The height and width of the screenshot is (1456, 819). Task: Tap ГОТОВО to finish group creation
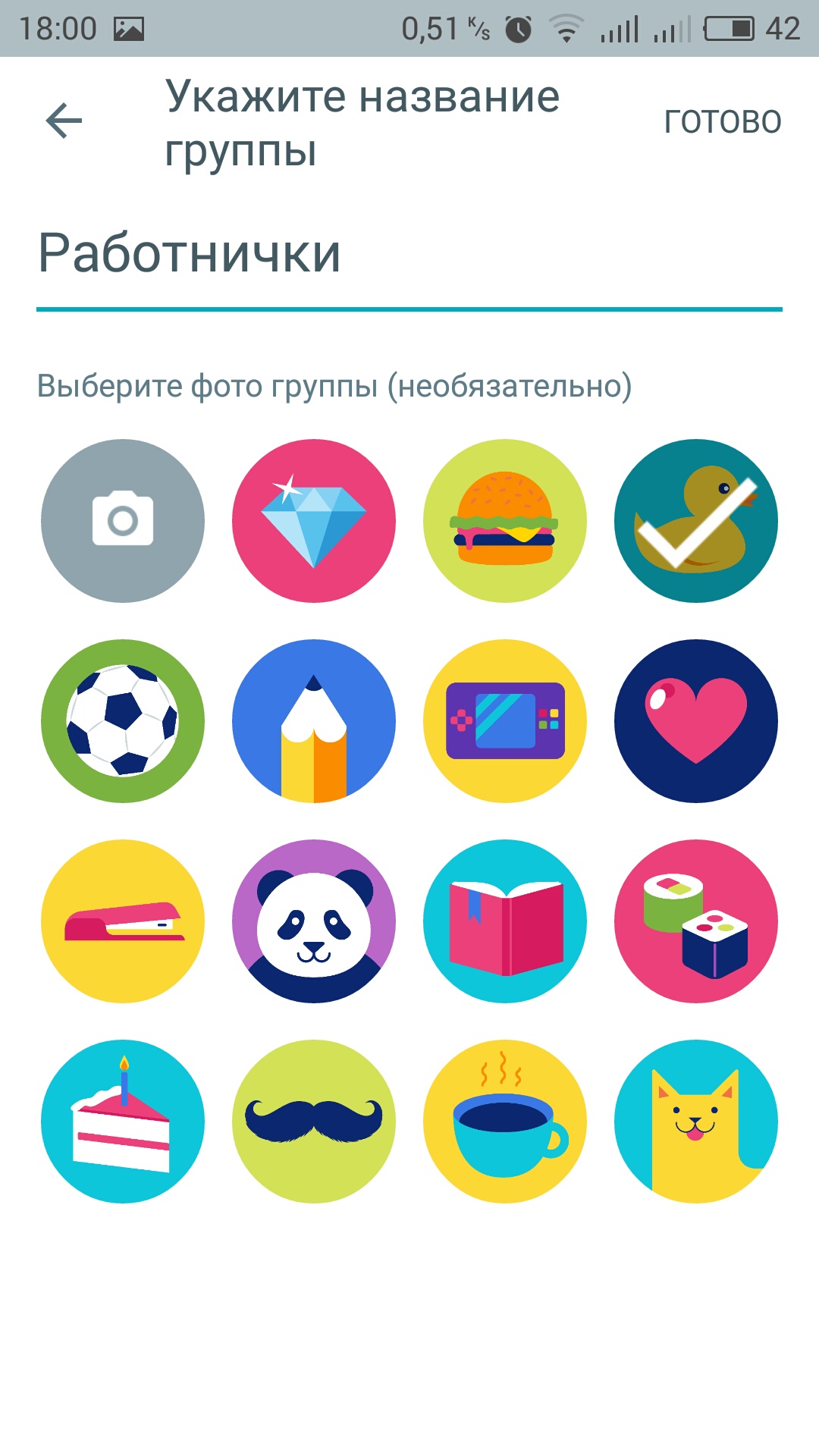pyautogui.click(x=723, y=121)
